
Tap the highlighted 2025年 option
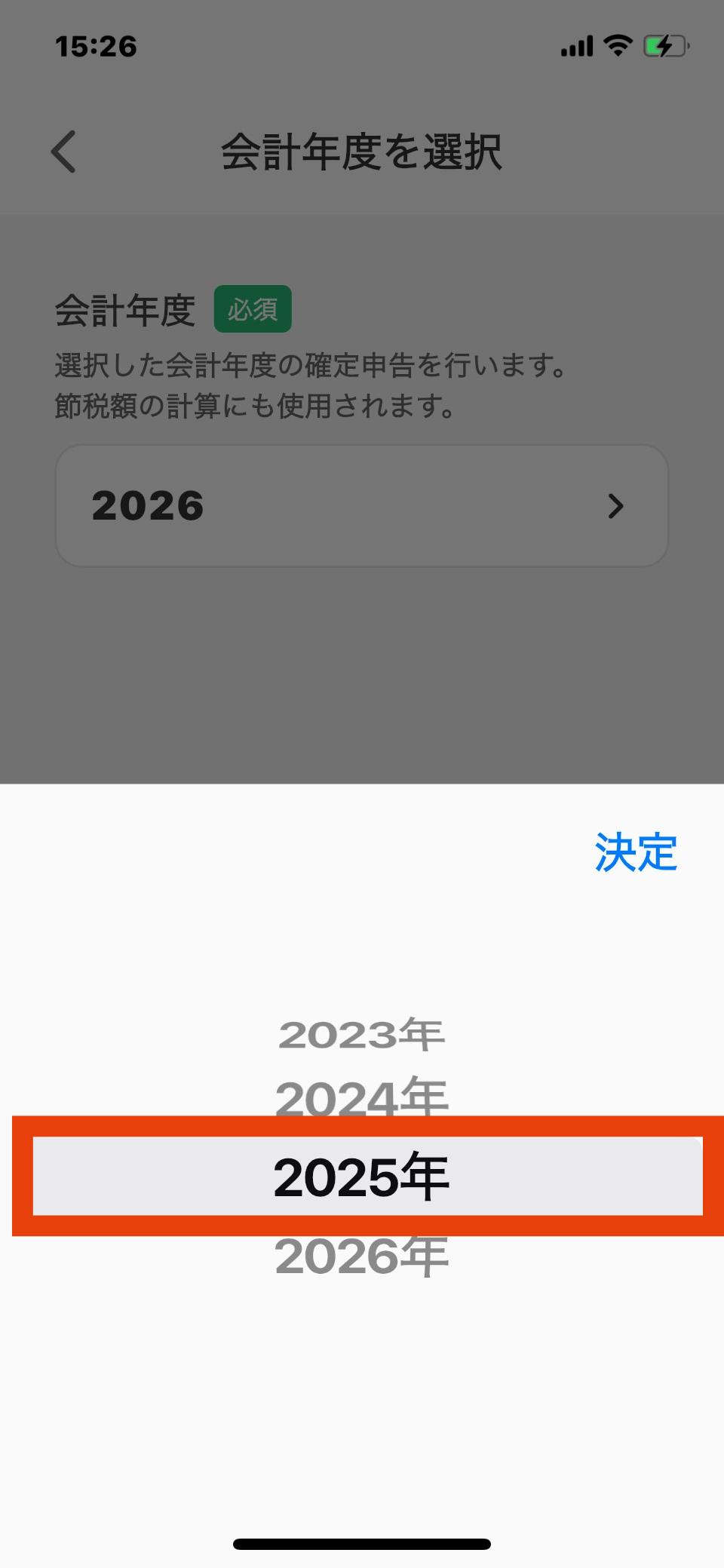361,1177
